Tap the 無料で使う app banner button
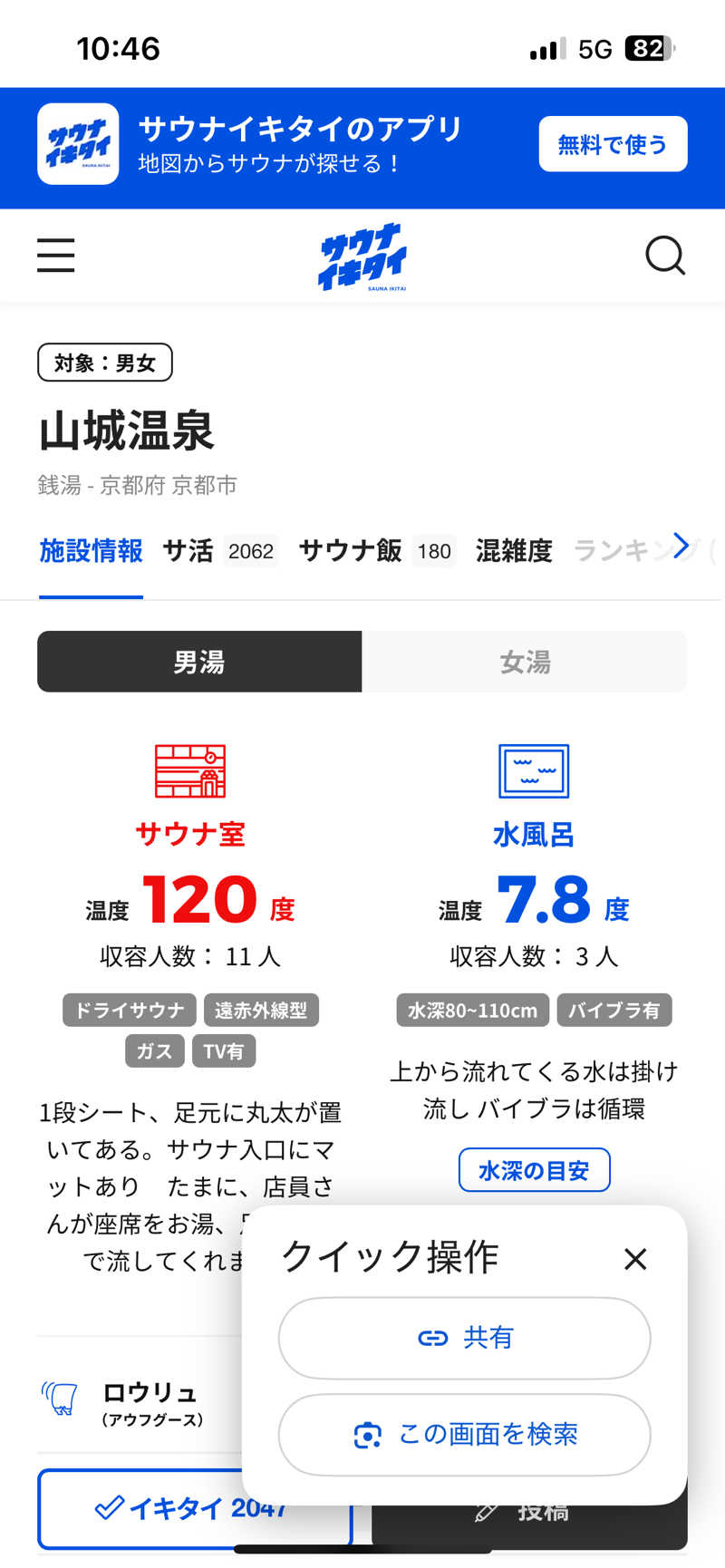725x1568 pixels. (613, 144)
